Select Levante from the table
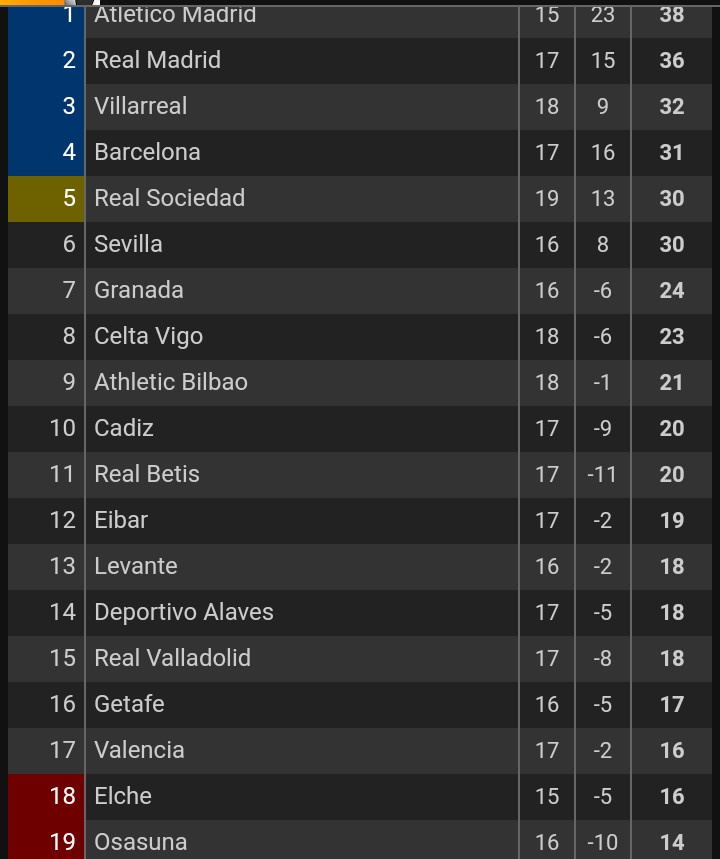 pyautogui.click(x=136, y=566)
